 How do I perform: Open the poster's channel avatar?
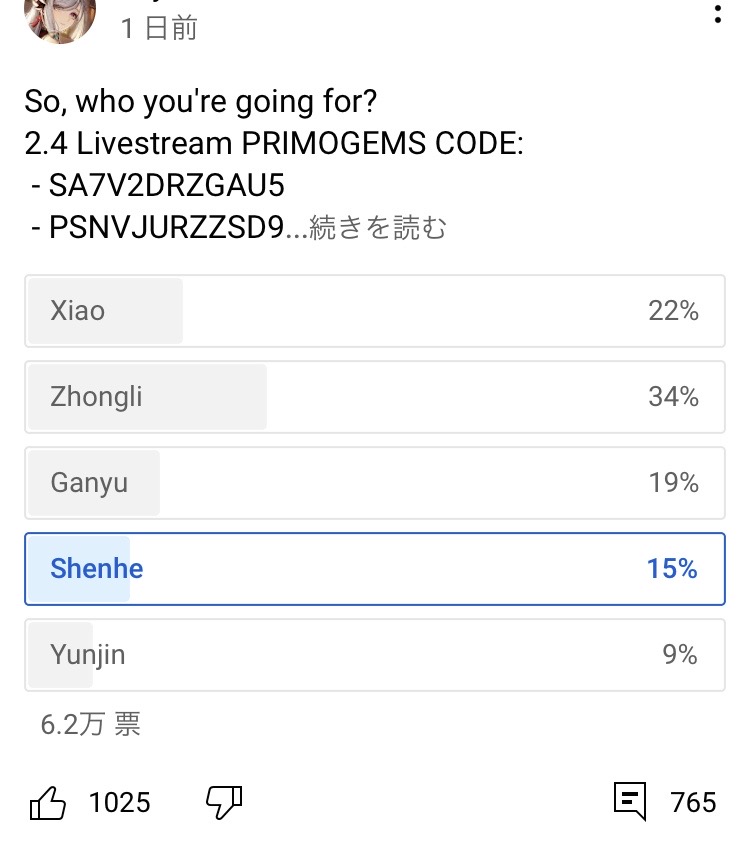point(60,18)
